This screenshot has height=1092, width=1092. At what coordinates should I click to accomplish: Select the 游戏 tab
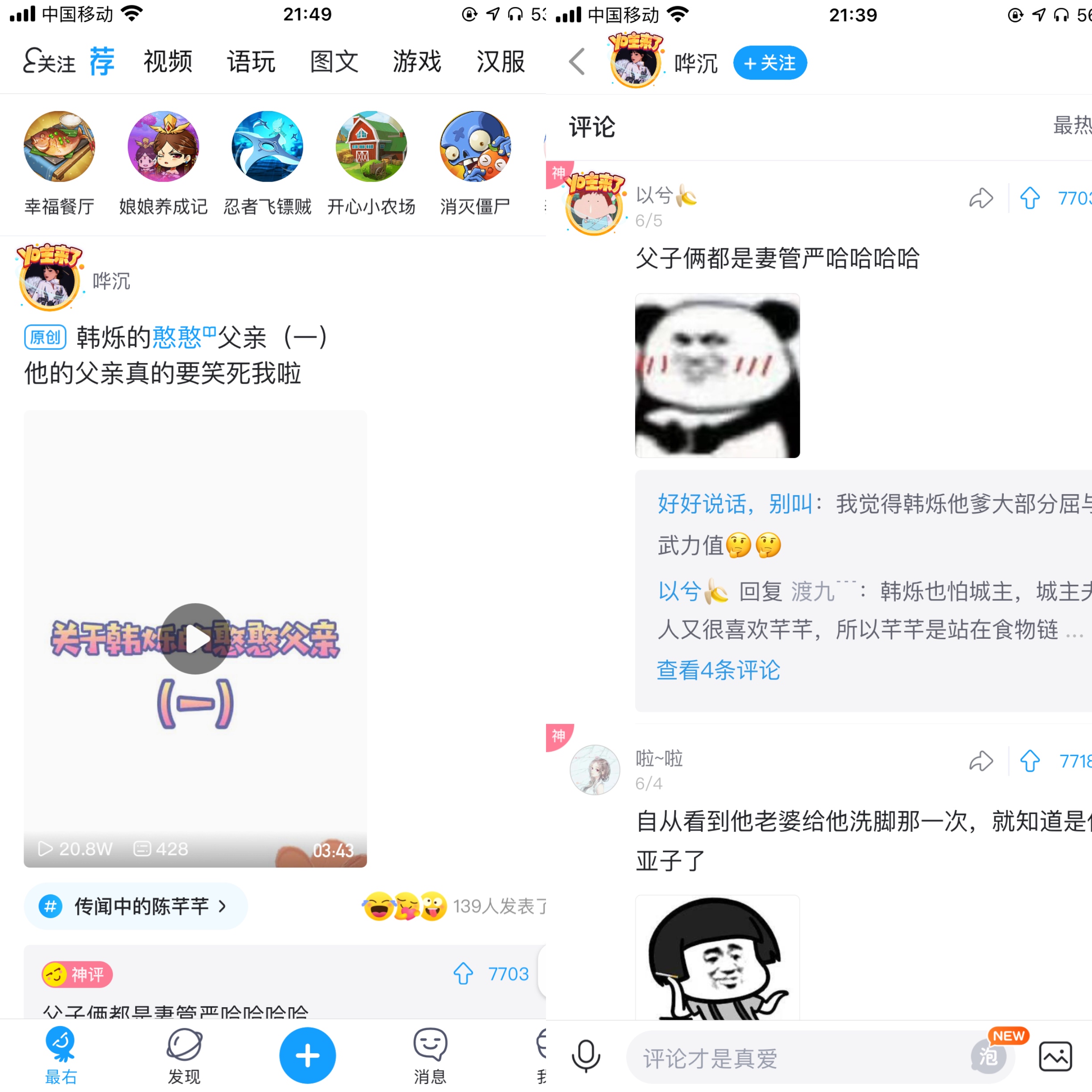417,61
